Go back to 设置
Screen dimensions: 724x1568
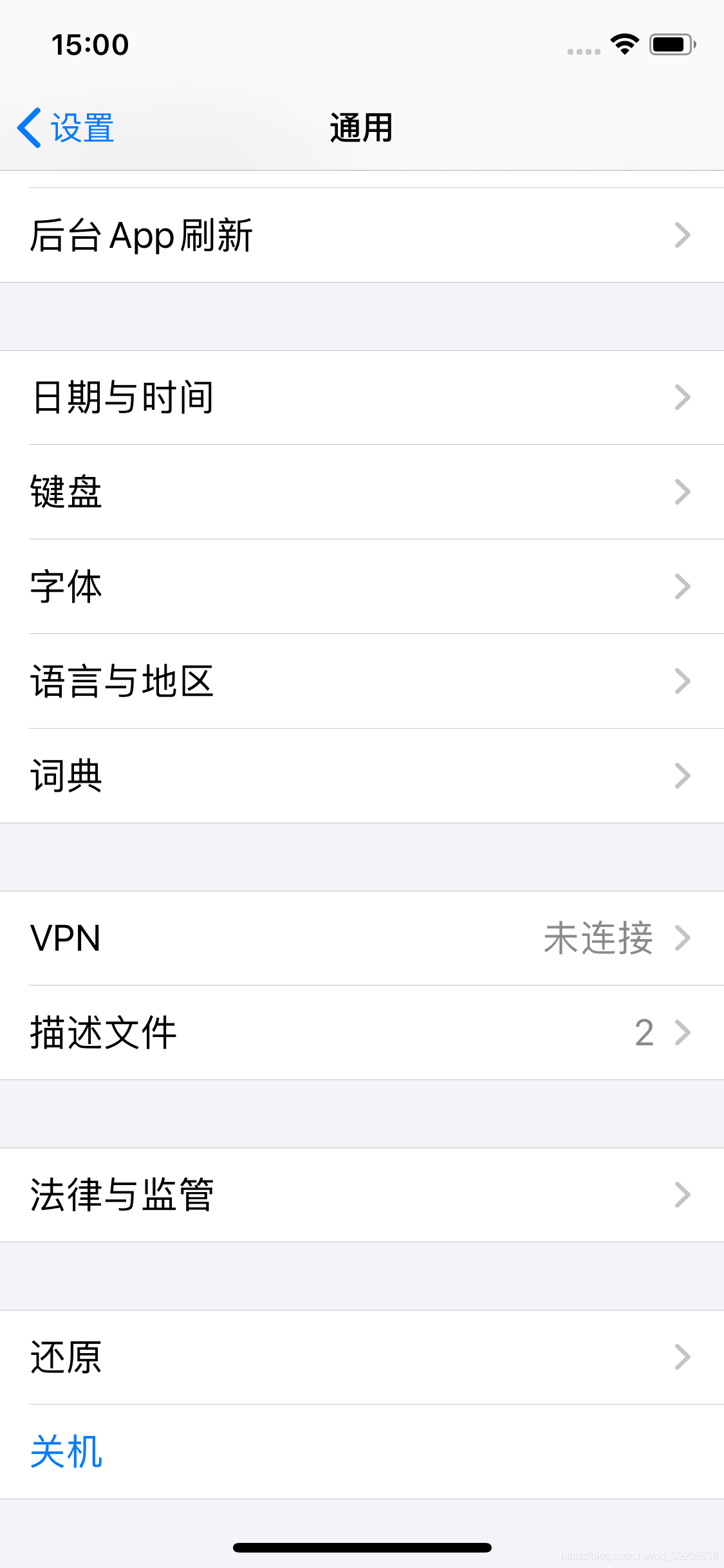pos(66,127)
